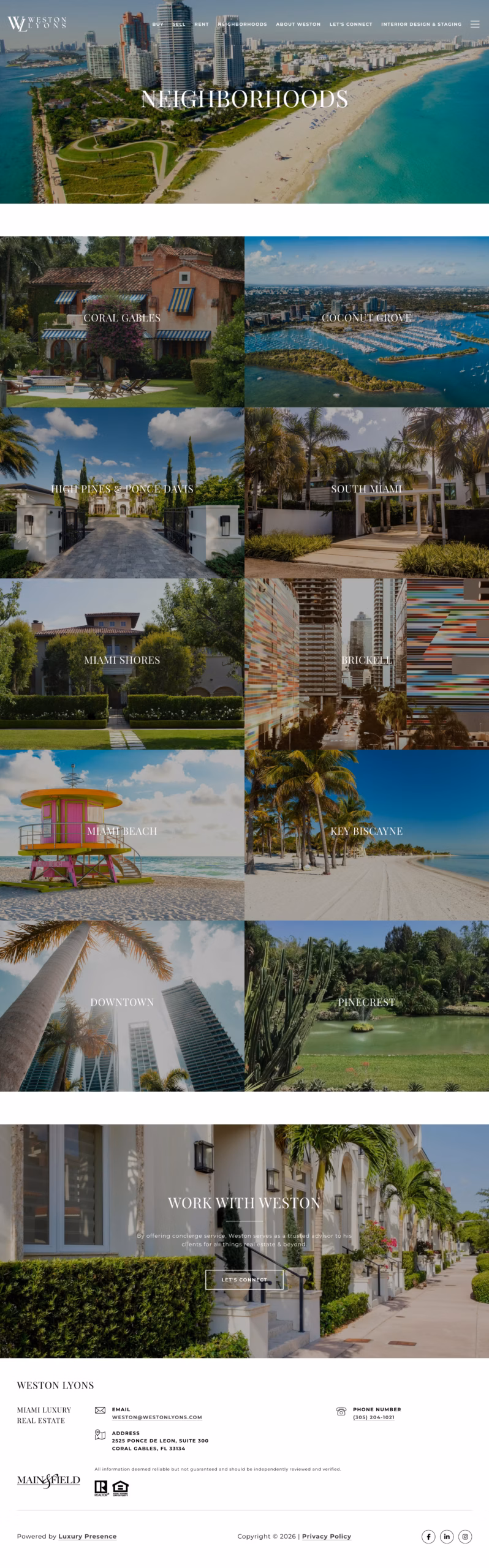Open the Brickell neighborhood tile
This screenshot has height=1568, width=489.
366,663
